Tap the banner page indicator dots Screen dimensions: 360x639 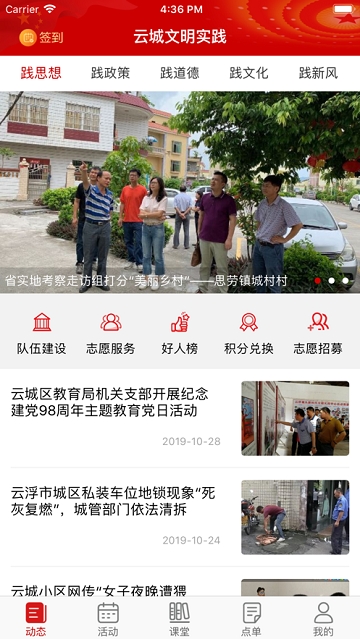coord(331,280)
